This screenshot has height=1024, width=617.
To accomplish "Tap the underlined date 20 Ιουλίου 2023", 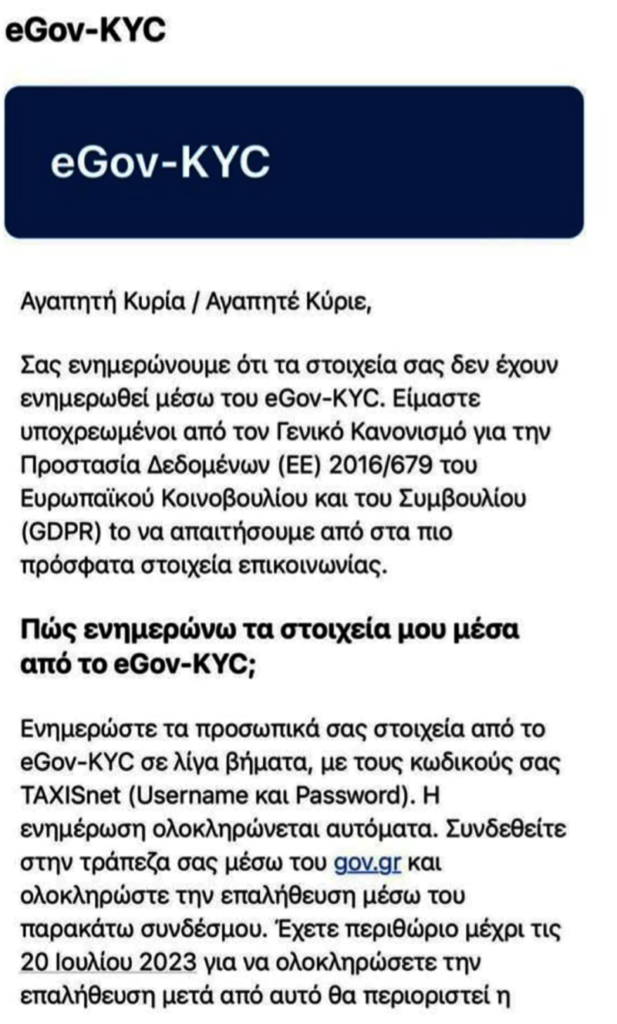I will 108,963.
